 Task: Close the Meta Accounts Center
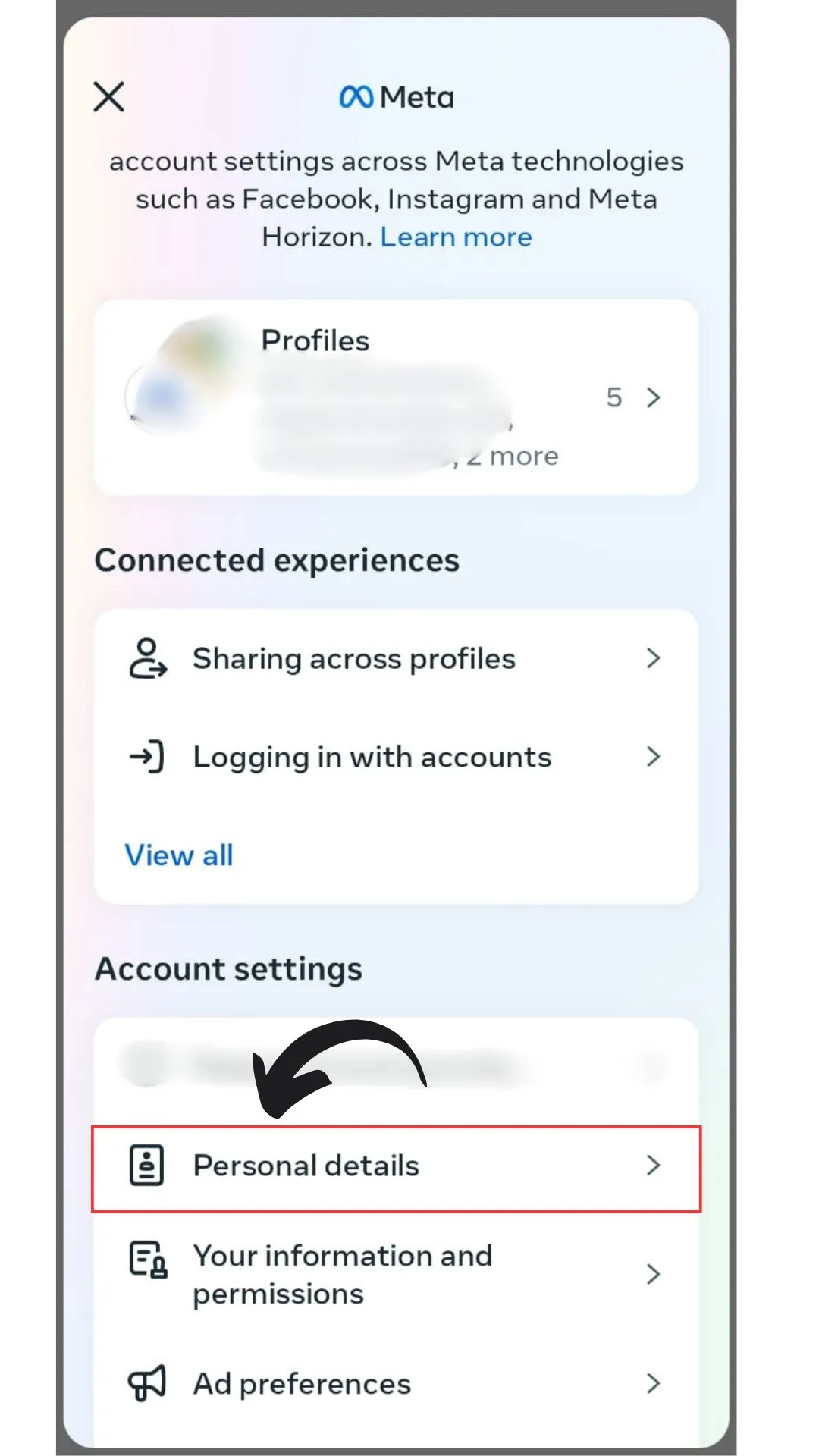(109, 97)
